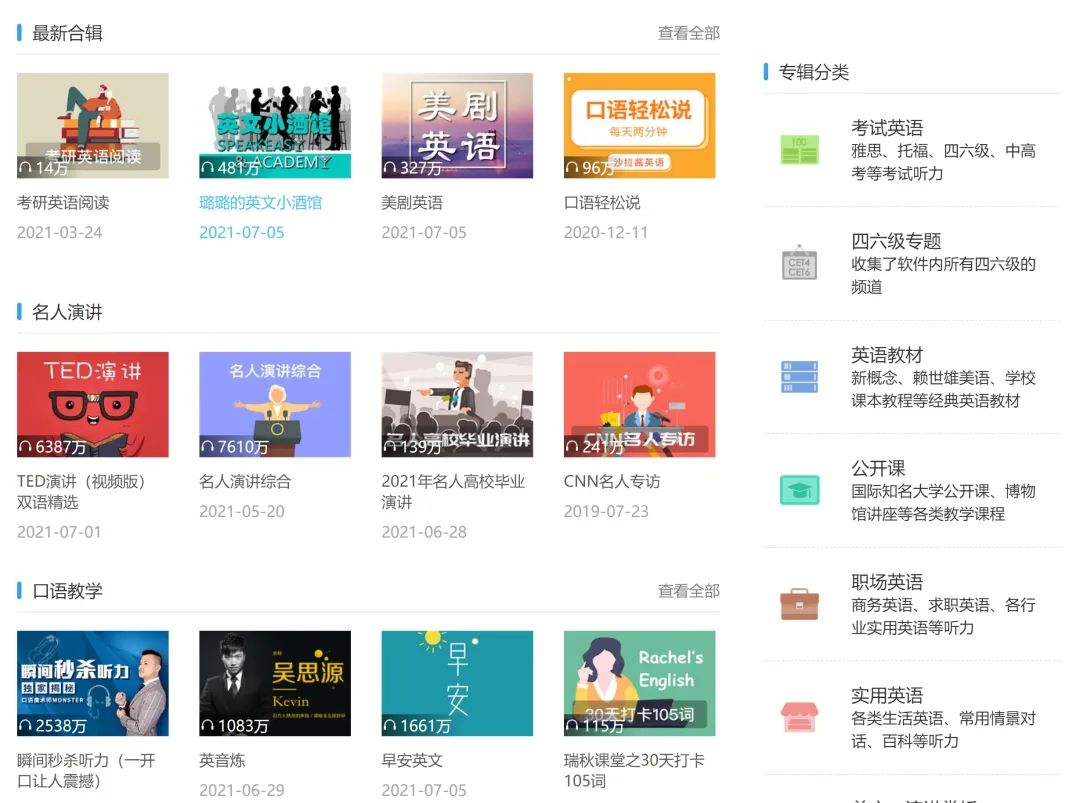
Task: Open the 早安英文 album
Action: pos(457,684)
